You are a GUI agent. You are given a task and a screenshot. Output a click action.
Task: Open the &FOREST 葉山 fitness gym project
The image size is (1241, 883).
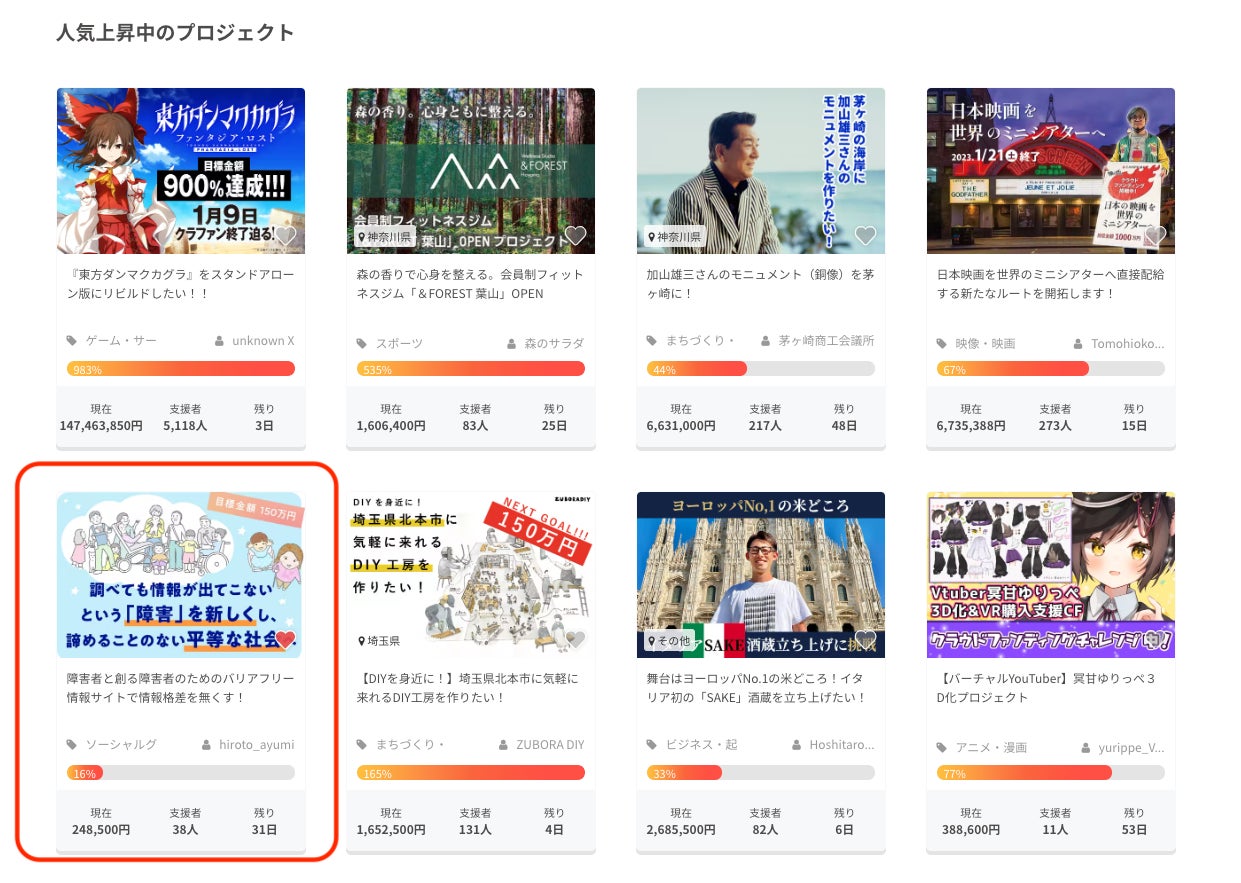tap(470, 283)
